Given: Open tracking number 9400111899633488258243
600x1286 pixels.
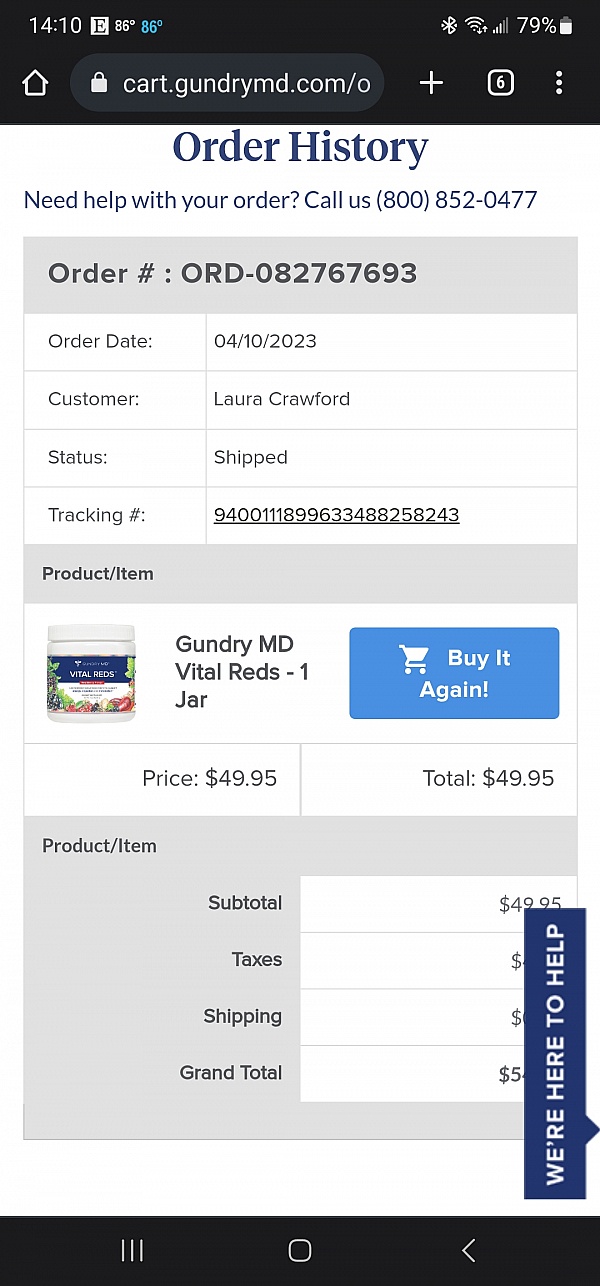Looking at the screenshot, I should 336,515.
